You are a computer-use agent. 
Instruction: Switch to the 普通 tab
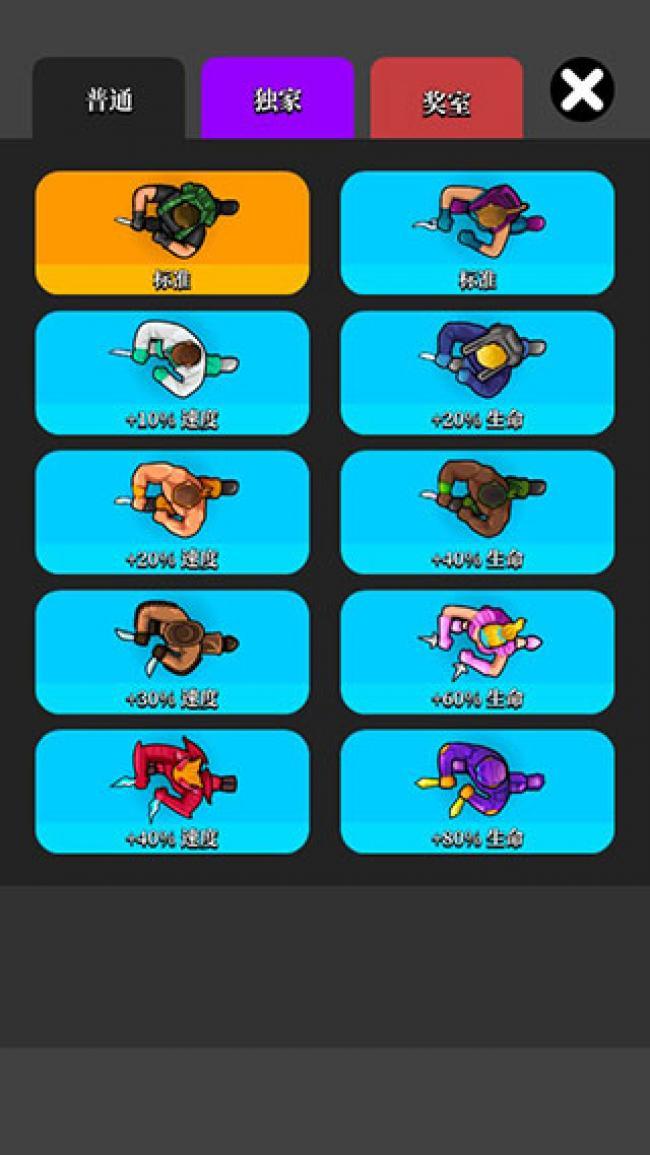(x=108, y=98)
